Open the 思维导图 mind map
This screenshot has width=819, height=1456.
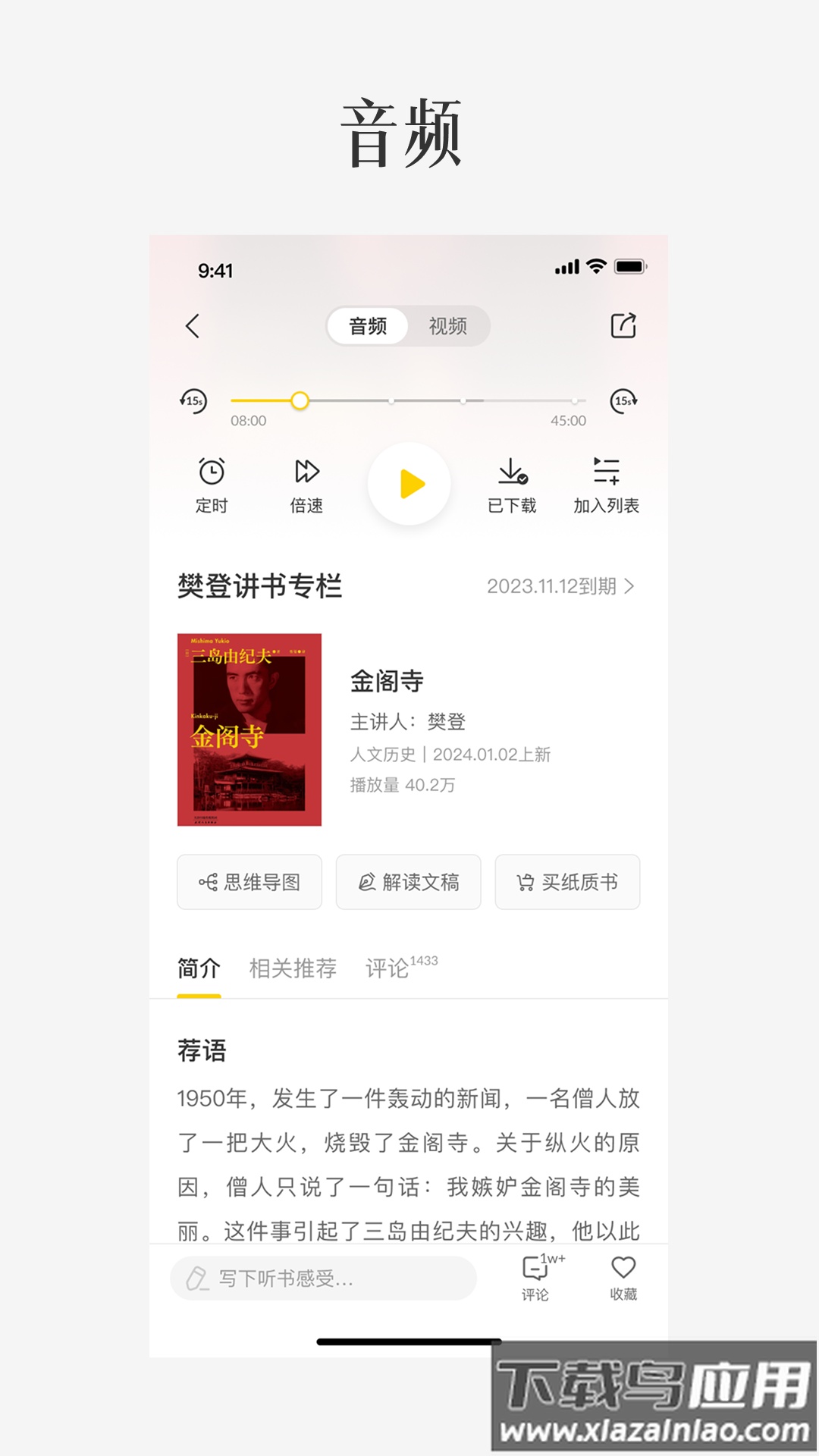(x=249, y=882)
